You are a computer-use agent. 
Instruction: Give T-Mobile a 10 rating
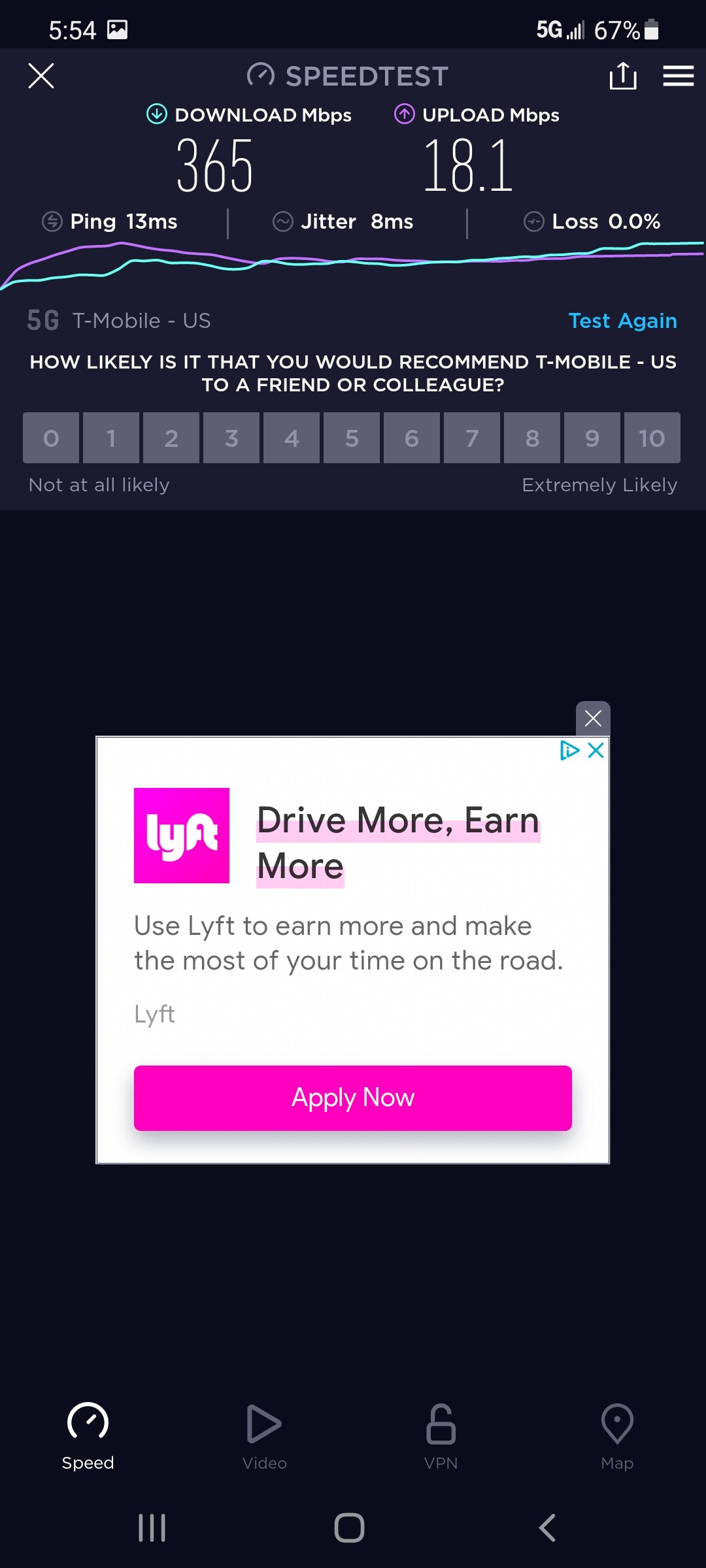(652, 438)
